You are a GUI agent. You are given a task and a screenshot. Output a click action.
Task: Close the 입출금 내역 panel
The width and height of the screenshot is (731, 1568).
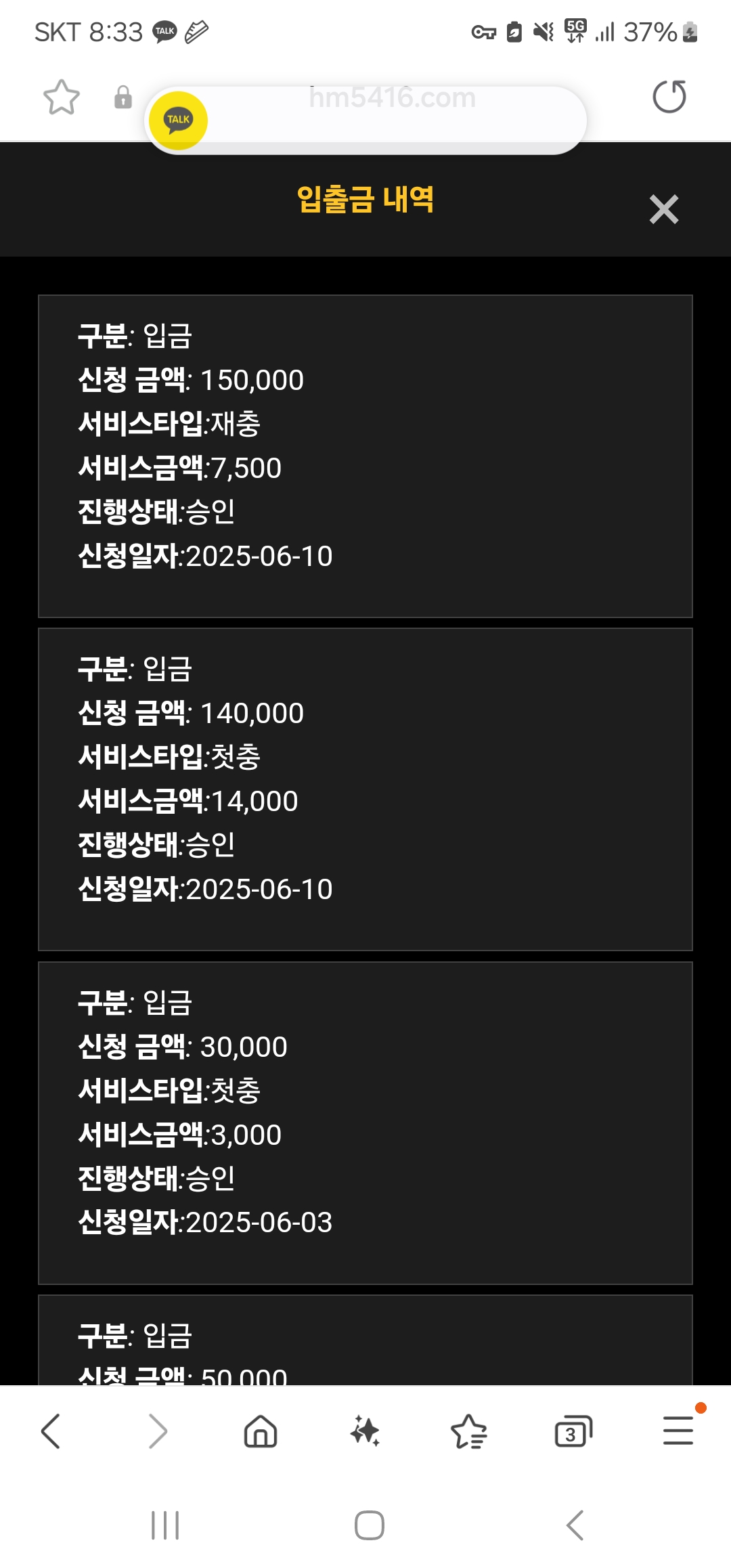[663, 209]
